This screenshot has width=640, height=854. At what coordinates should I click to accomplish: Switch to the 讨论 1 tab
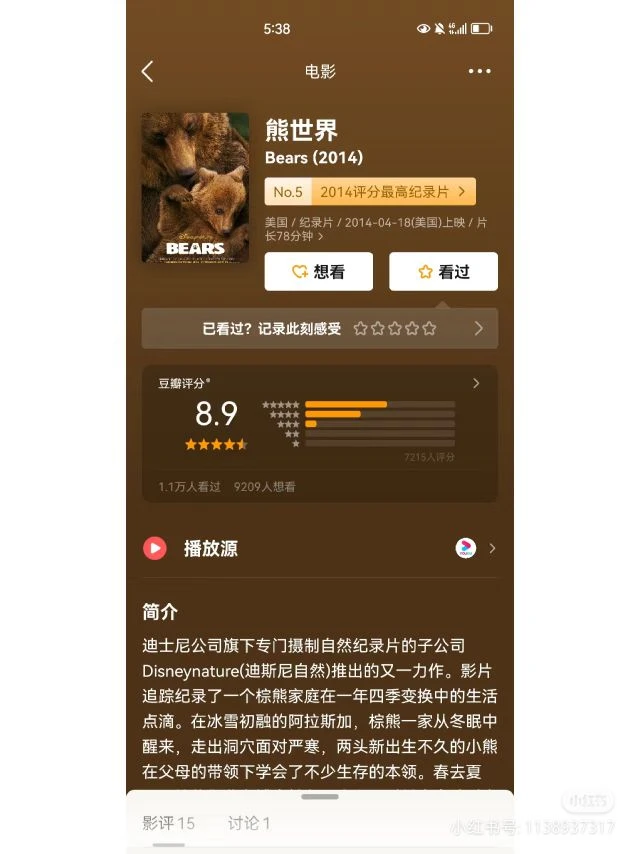pyautogui.click(x=249, y=823)
